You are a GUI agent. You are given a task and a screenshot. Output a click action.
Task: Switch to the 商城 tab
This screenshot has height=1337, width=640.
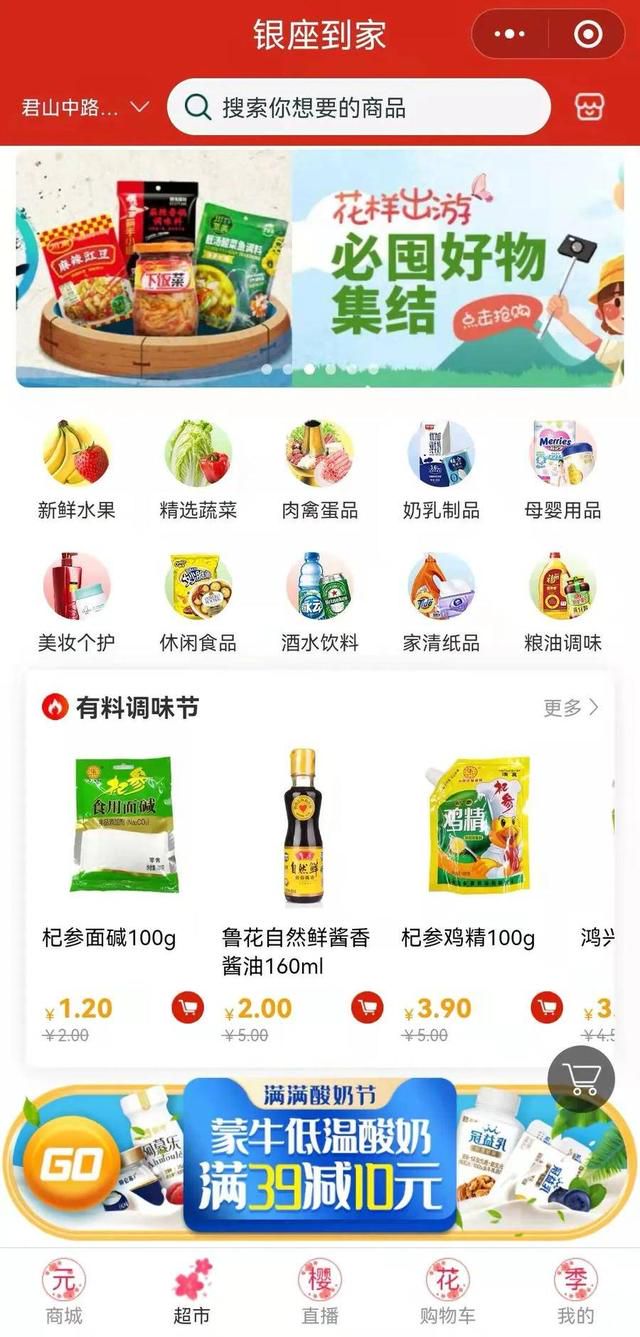click(x=64, y=1292)
